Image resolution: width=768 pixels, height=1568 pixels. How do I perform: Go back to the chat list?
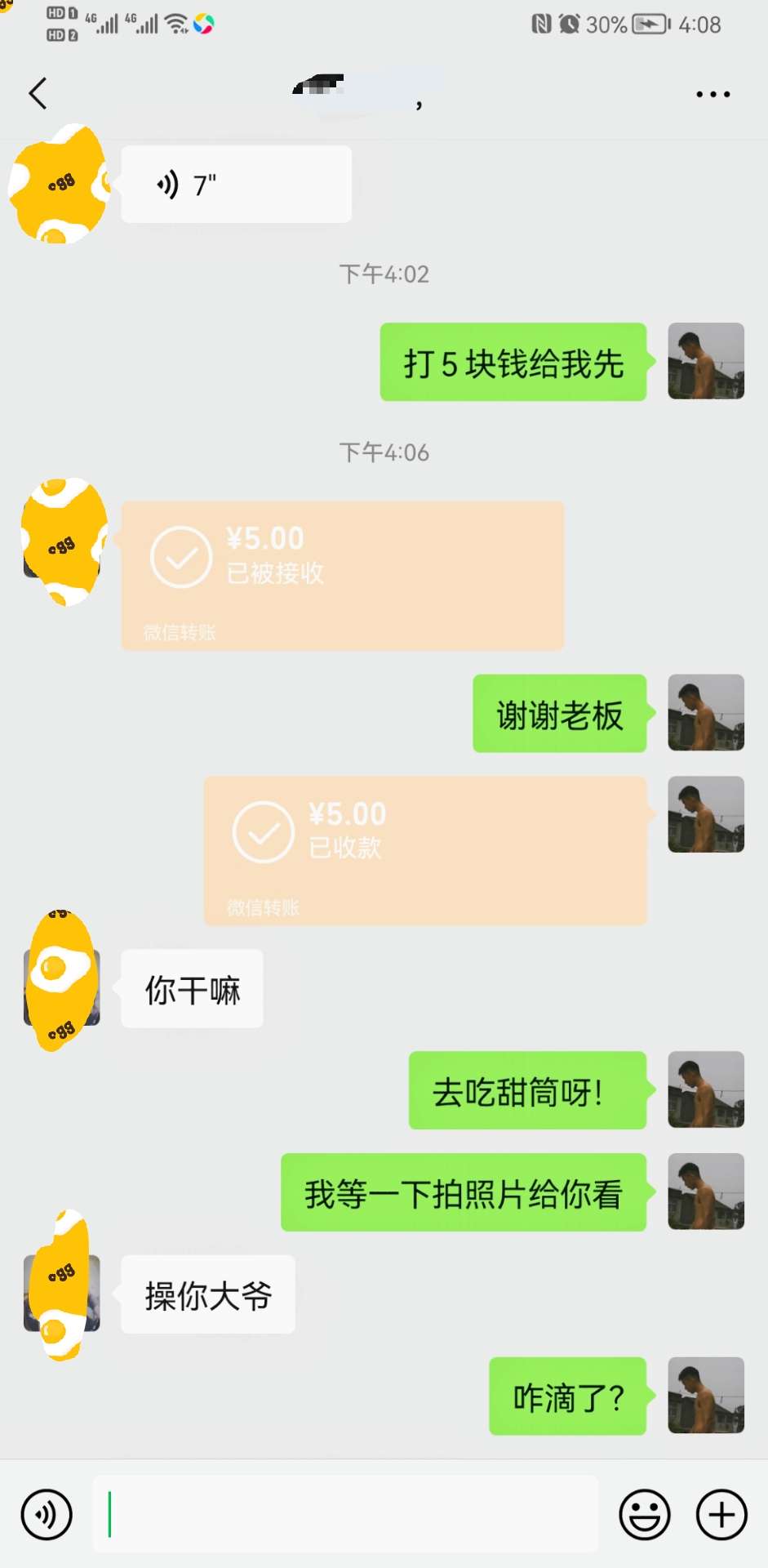tap(38, 94)
